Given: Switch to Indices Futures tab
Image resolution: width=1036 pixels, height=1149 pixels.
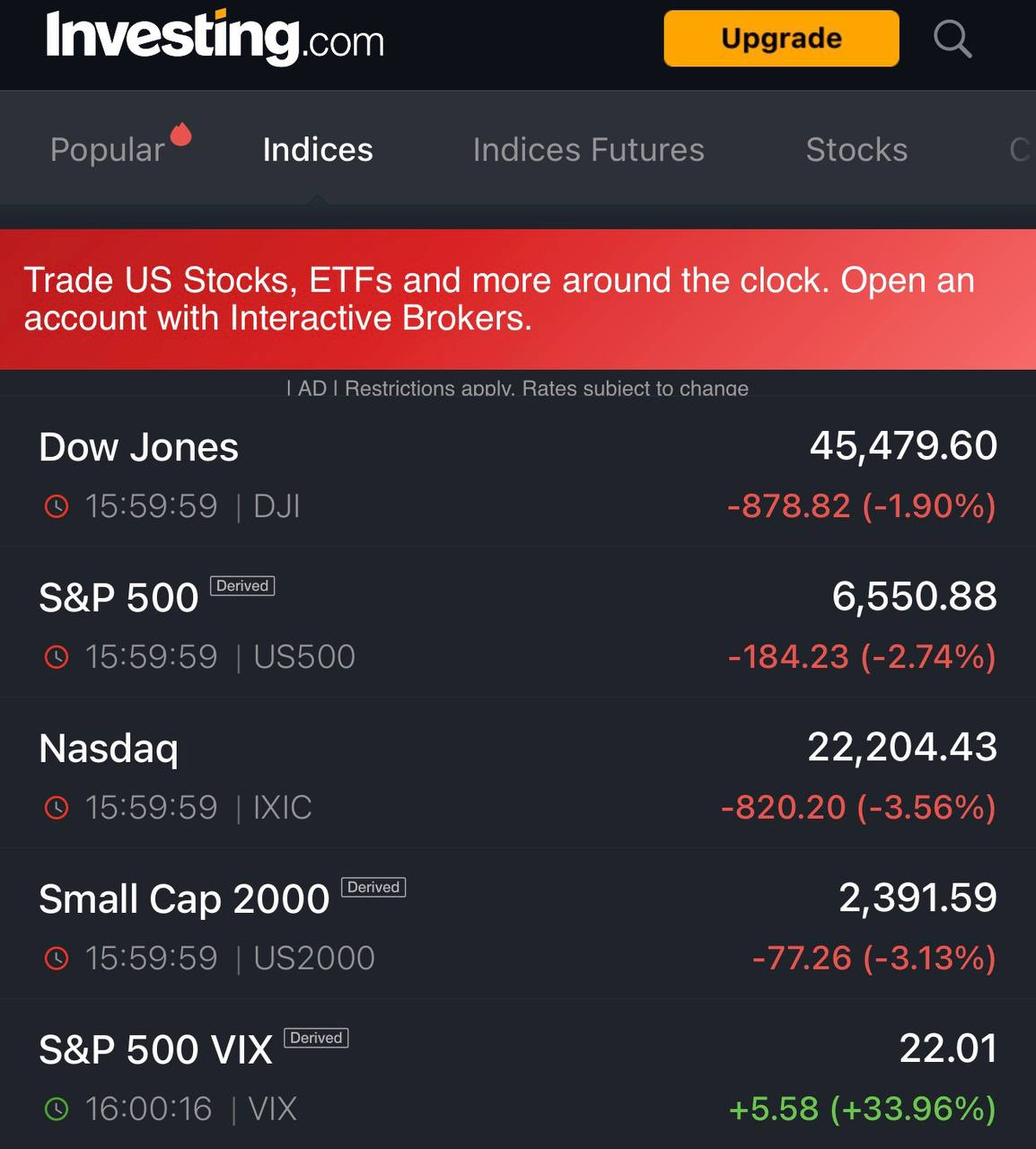Looking at the screenshot, I should tap(589, 149).
